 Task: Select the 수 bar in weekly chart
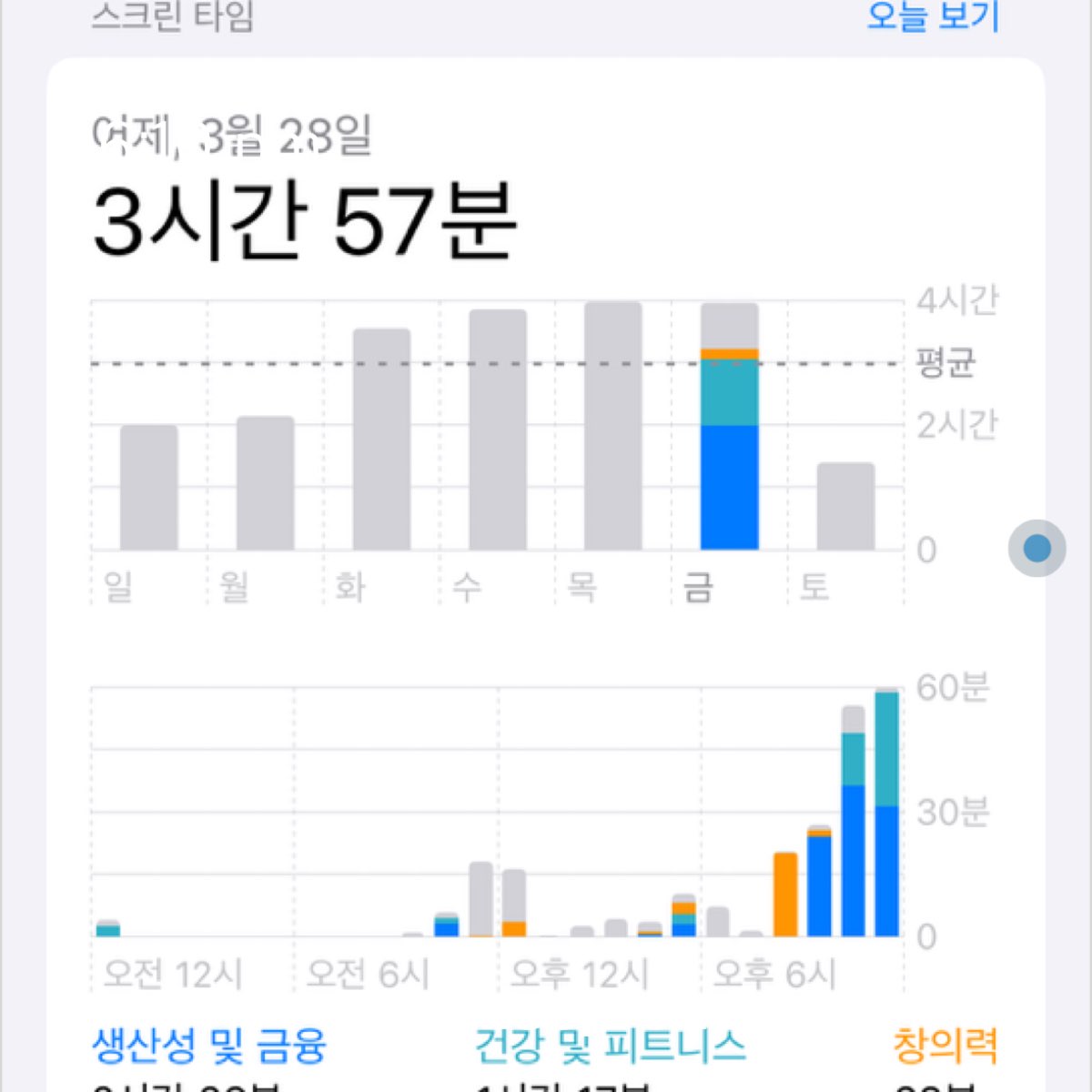(x=498, y=430)
